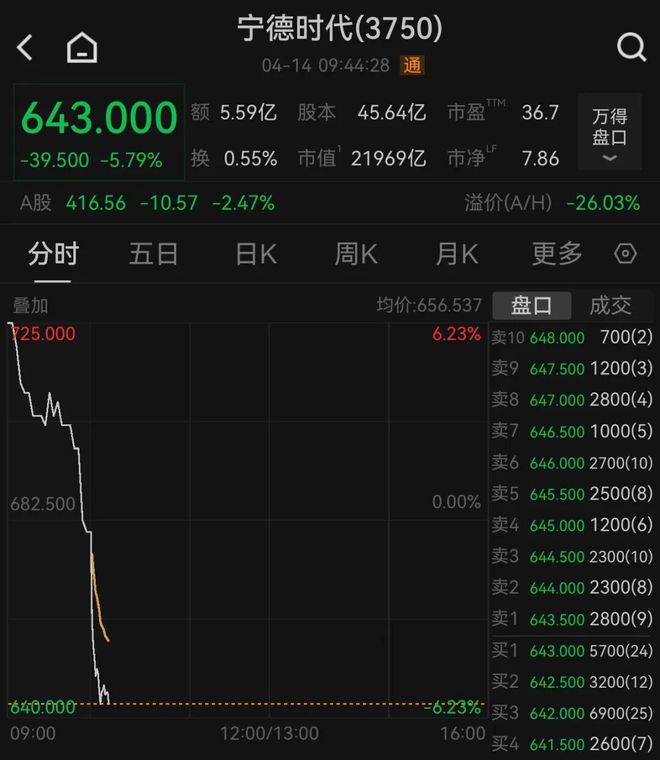The width and height of the screenshot is (660, 760).
Task: Open the home icon
Action: (82, 47)
